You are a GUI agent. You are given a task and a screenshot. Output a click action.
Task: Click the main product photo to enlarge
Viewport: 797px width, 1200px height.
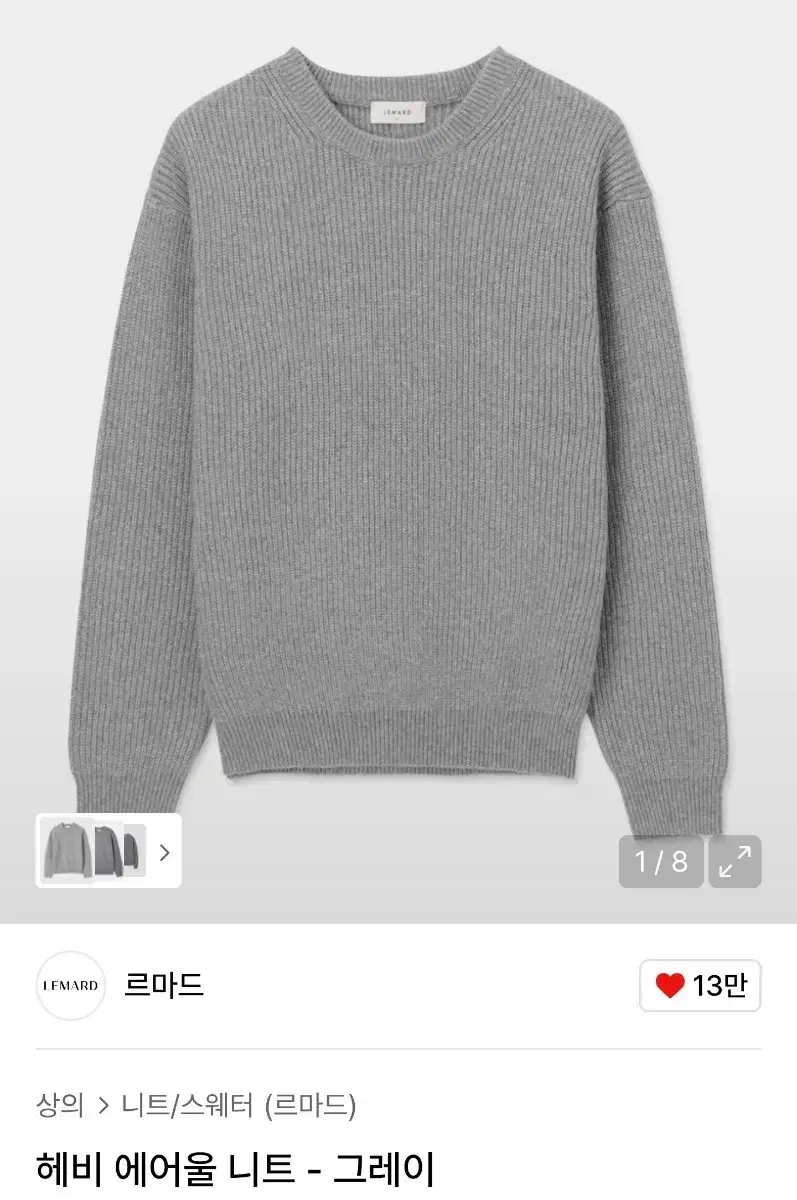[398, 420]
